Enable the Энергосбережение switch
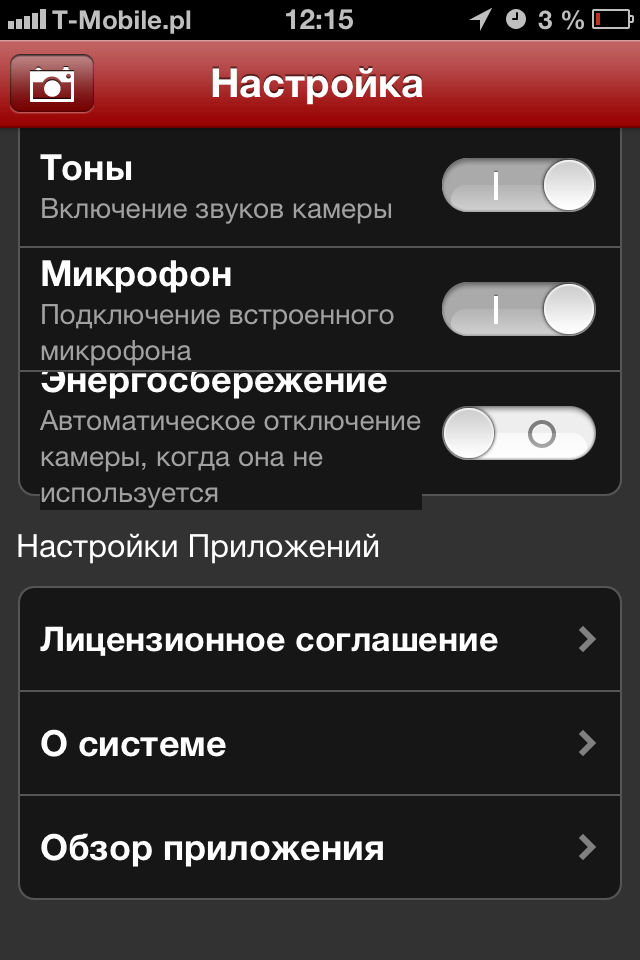Viewport: 640px width, 960px height. (518, 433)
